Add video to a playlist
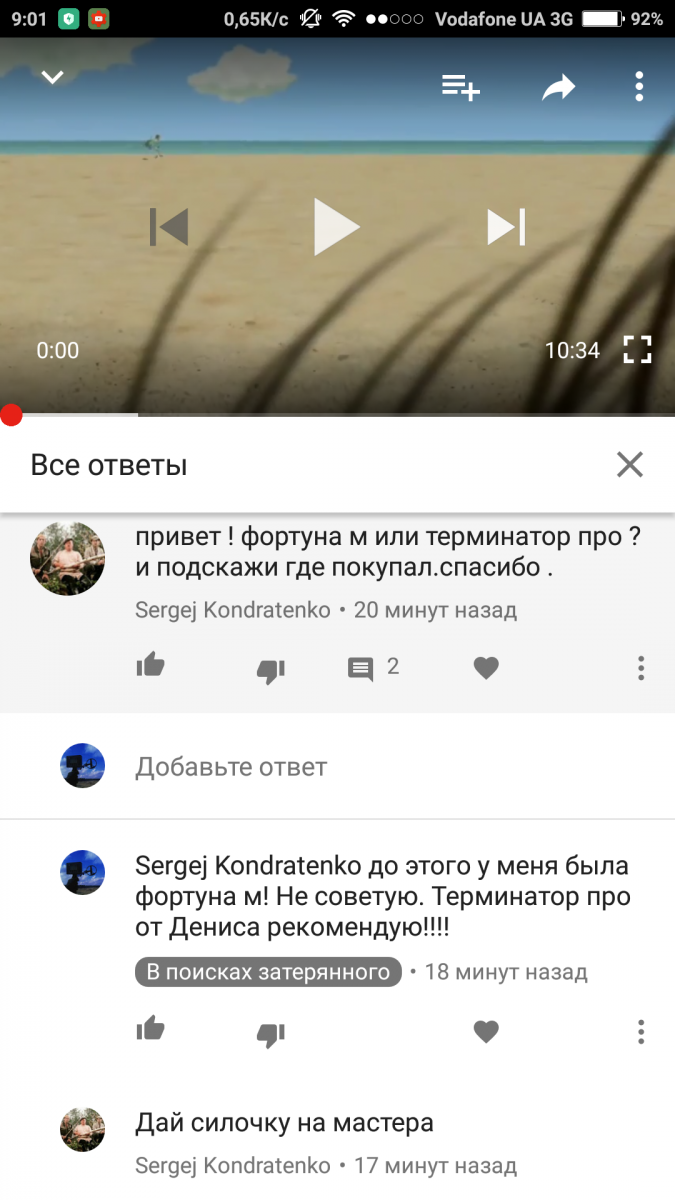 pyautogui.click(x=461, y=88)
